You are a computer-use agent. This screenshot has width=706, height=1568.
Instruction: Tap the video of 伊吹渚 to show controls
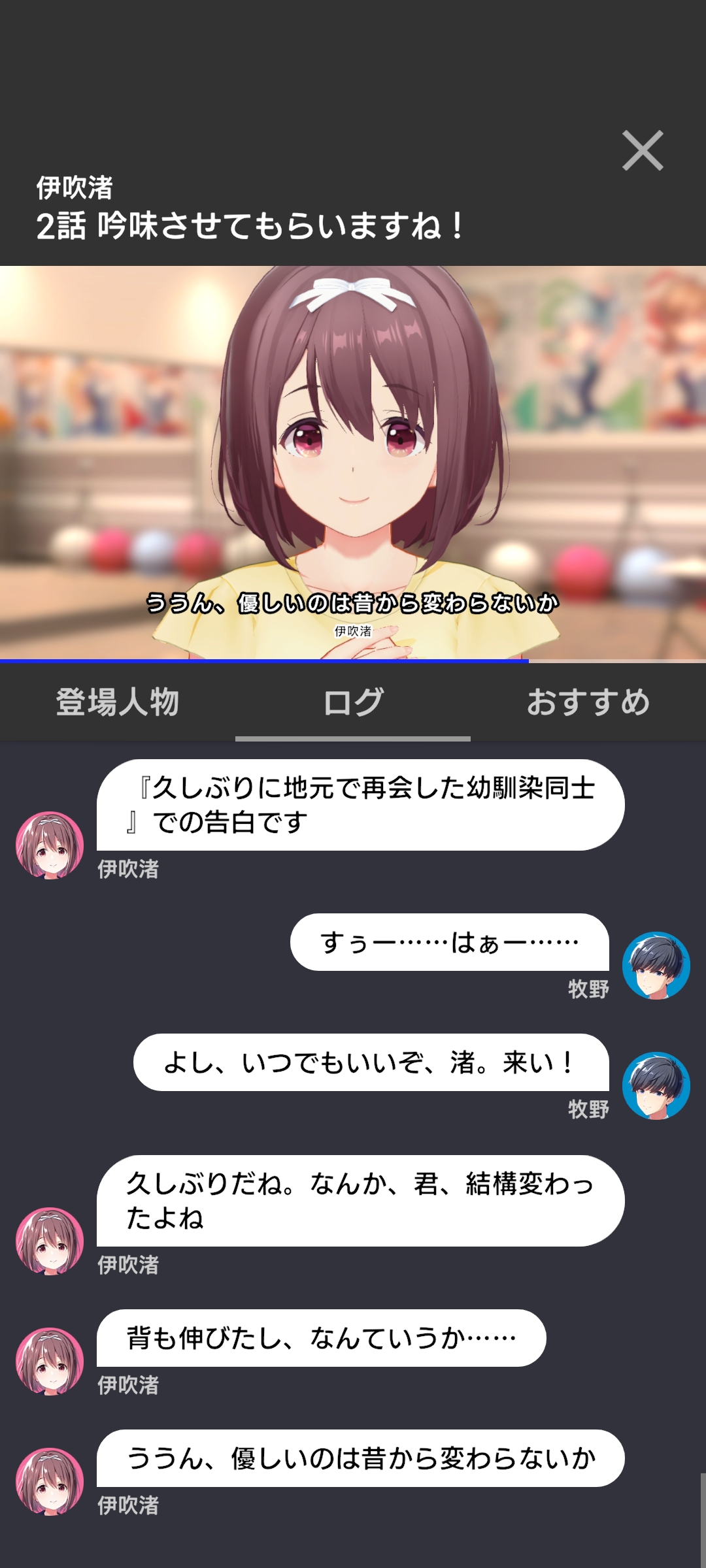[x=353, y=457]
